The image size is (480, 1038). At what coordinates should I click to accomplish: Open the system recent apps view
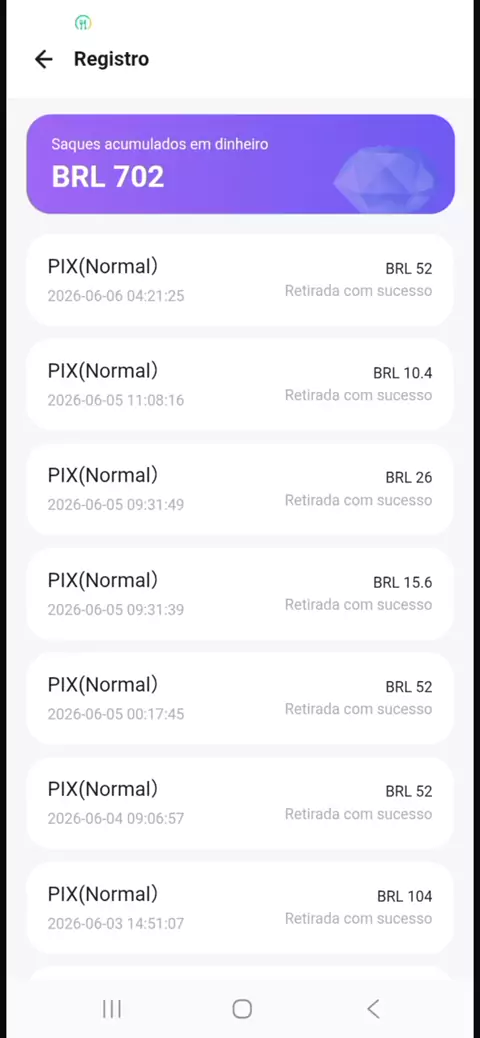point(112,1009)
